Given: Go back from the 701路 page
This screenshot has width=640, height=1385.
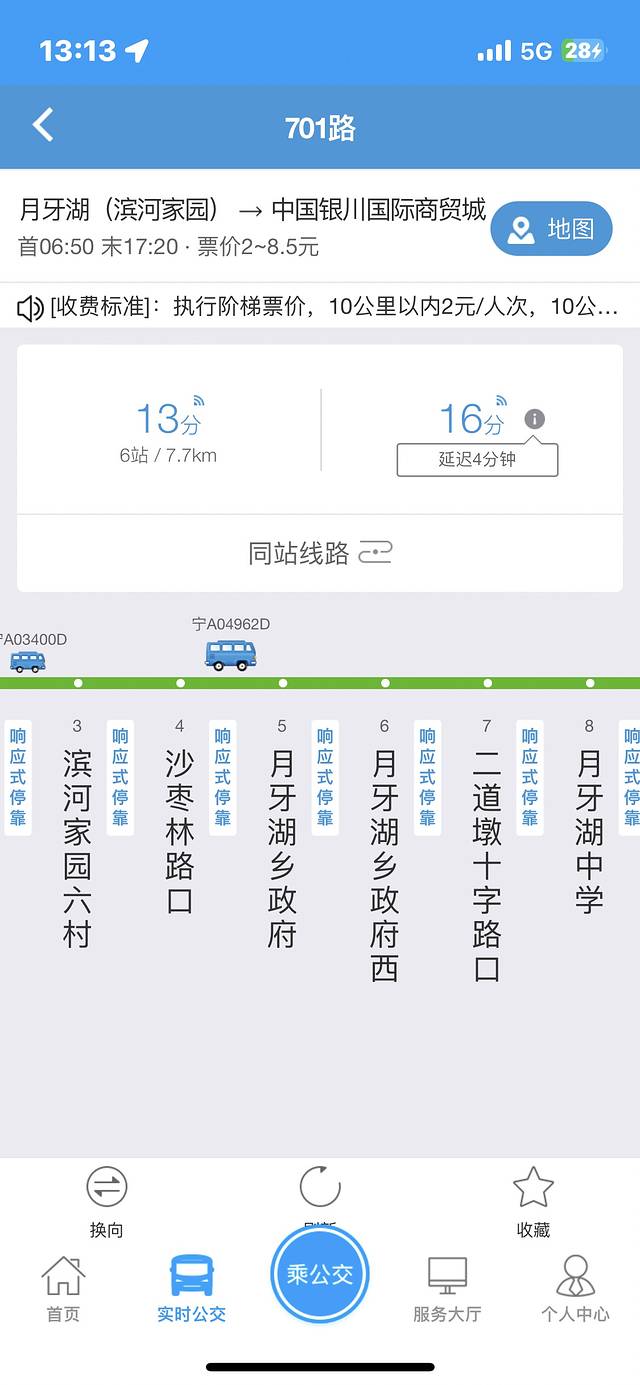Looking at the screenshot, I should (43, 126).
